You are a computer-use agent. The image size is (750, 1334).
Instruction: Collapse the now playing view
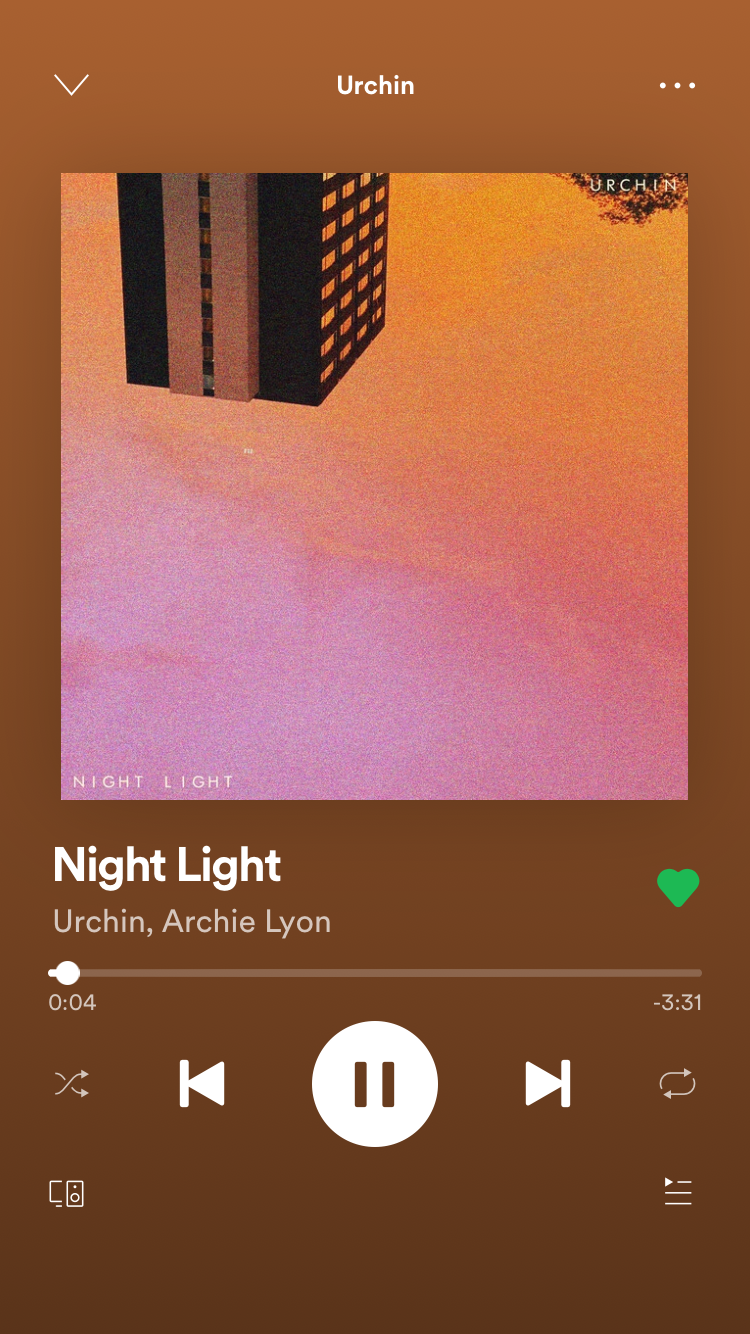coord(71,85)
